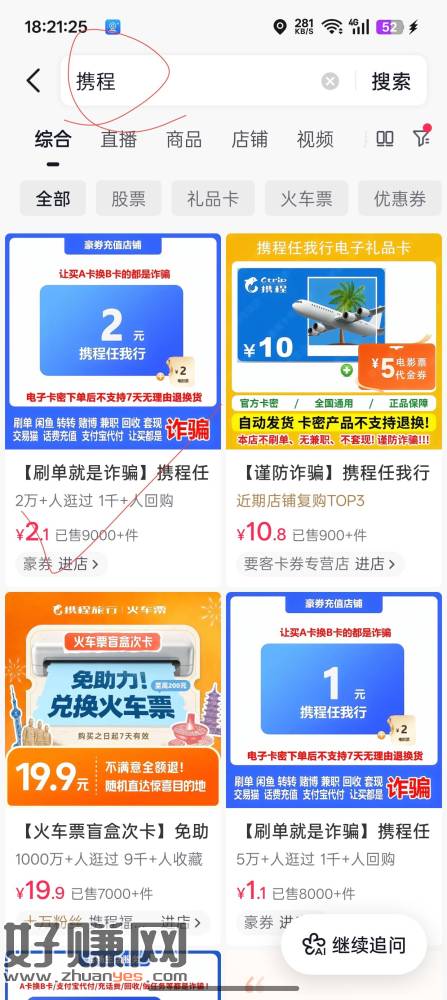This screenshot has width=447, height=1000.
Task: Select the 视频 tab
Action: click(x=315, y=139)
